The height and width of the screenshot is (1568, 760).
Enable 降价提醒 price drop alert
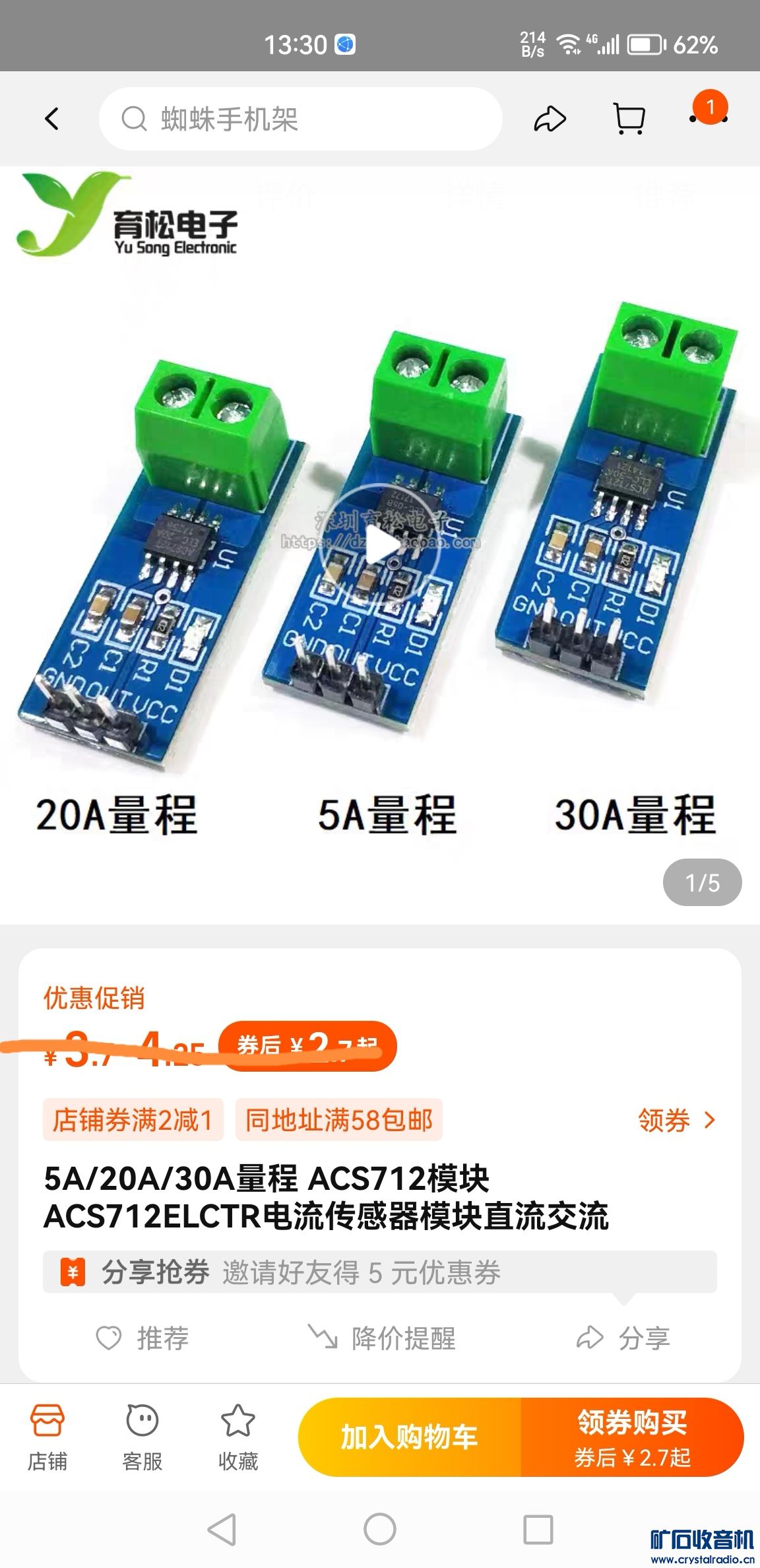(383, 1338)
